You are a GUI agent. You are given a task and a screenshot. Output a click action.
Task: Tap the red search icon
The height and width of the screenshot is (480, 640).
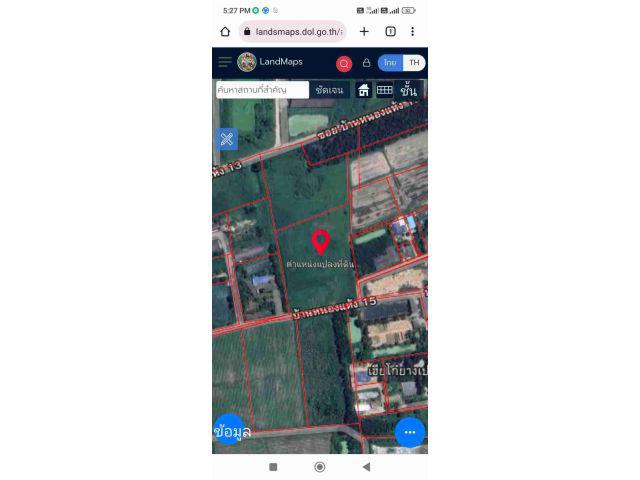344,63
